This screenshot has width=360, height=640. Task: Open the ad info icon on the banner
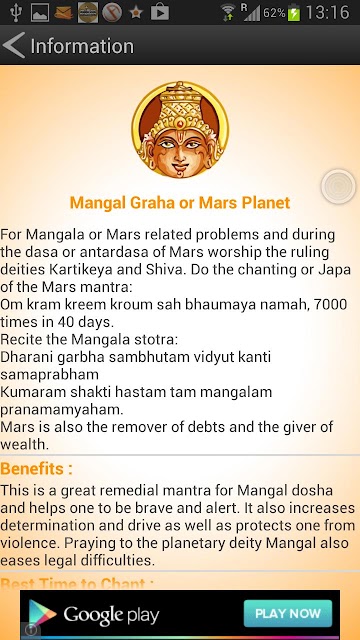(x=31, y=631)
